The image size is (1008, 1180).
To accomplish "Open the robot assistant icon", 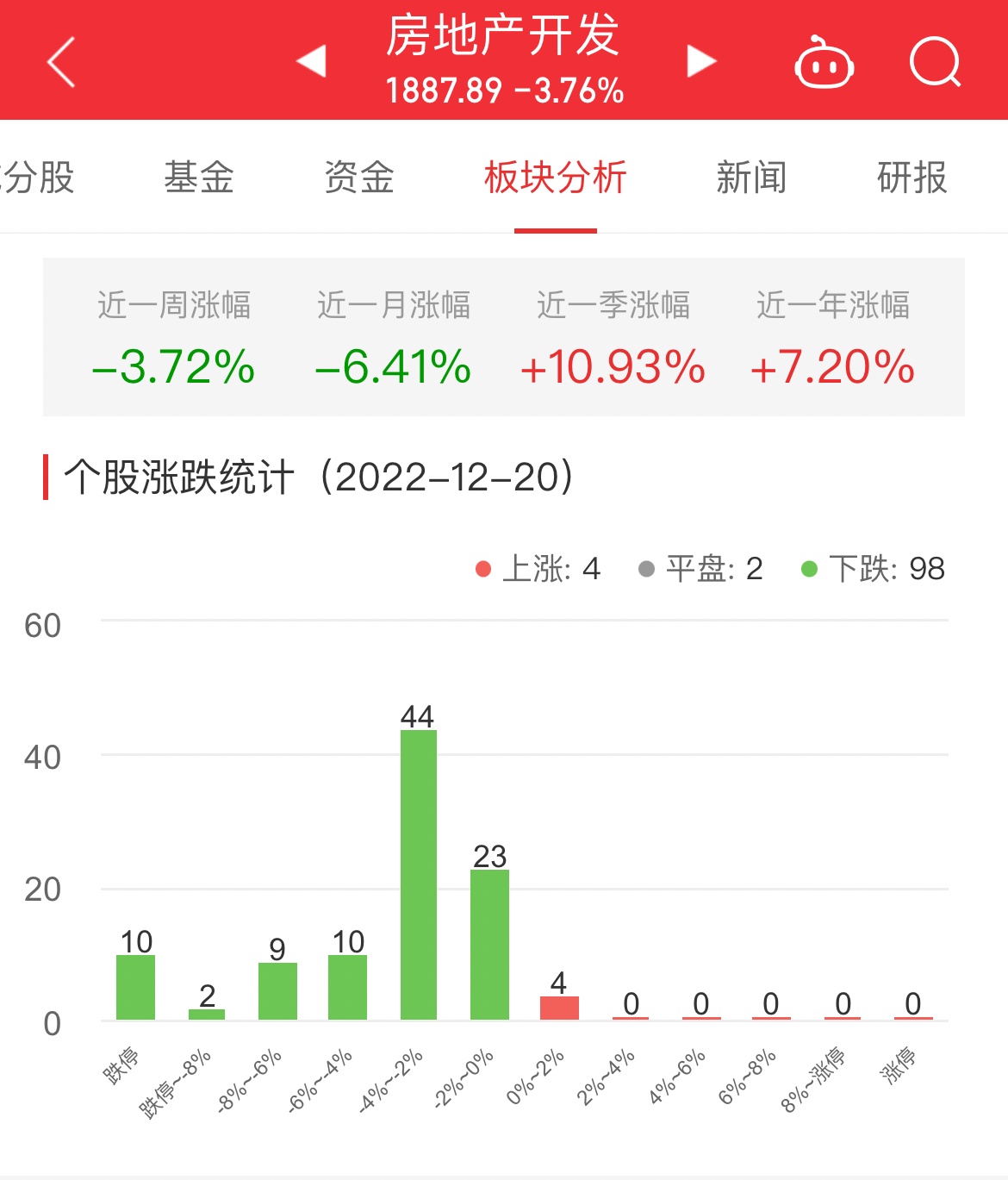I will (824, 63).
